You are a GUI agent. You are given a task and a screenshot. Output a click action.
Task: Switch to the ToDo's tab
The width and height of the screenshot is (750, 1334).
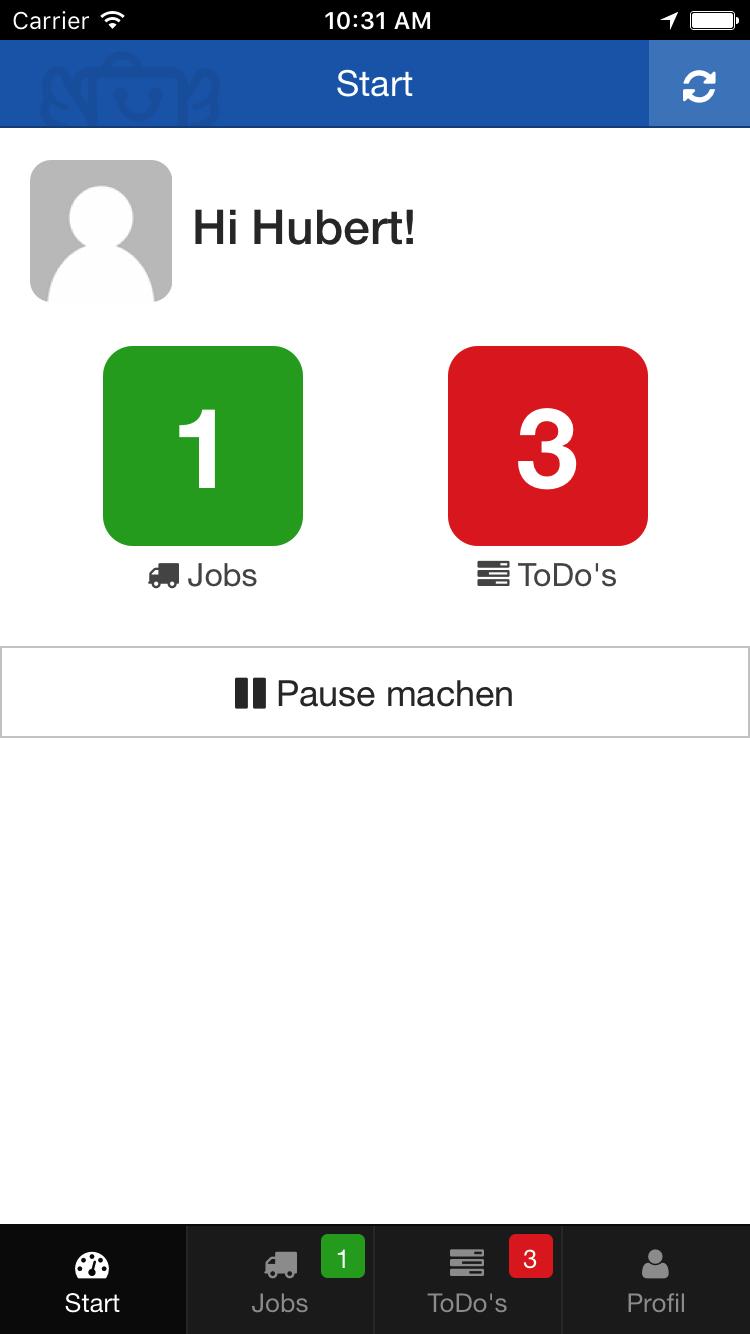[467, 1280]
